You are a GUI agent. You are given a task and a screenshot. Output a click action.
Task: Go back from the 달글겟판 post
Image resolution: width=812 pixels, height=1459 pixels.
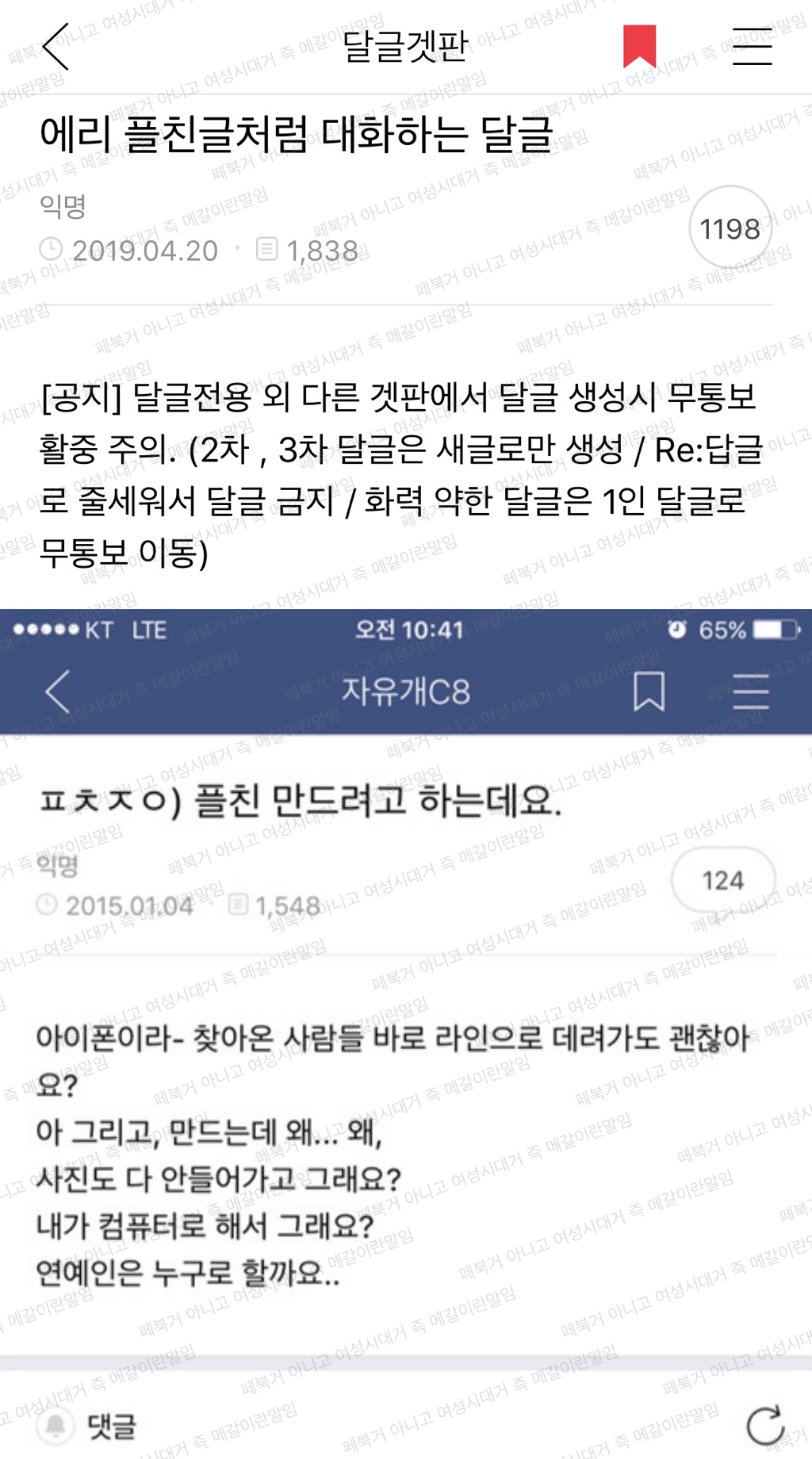[56, 47]
